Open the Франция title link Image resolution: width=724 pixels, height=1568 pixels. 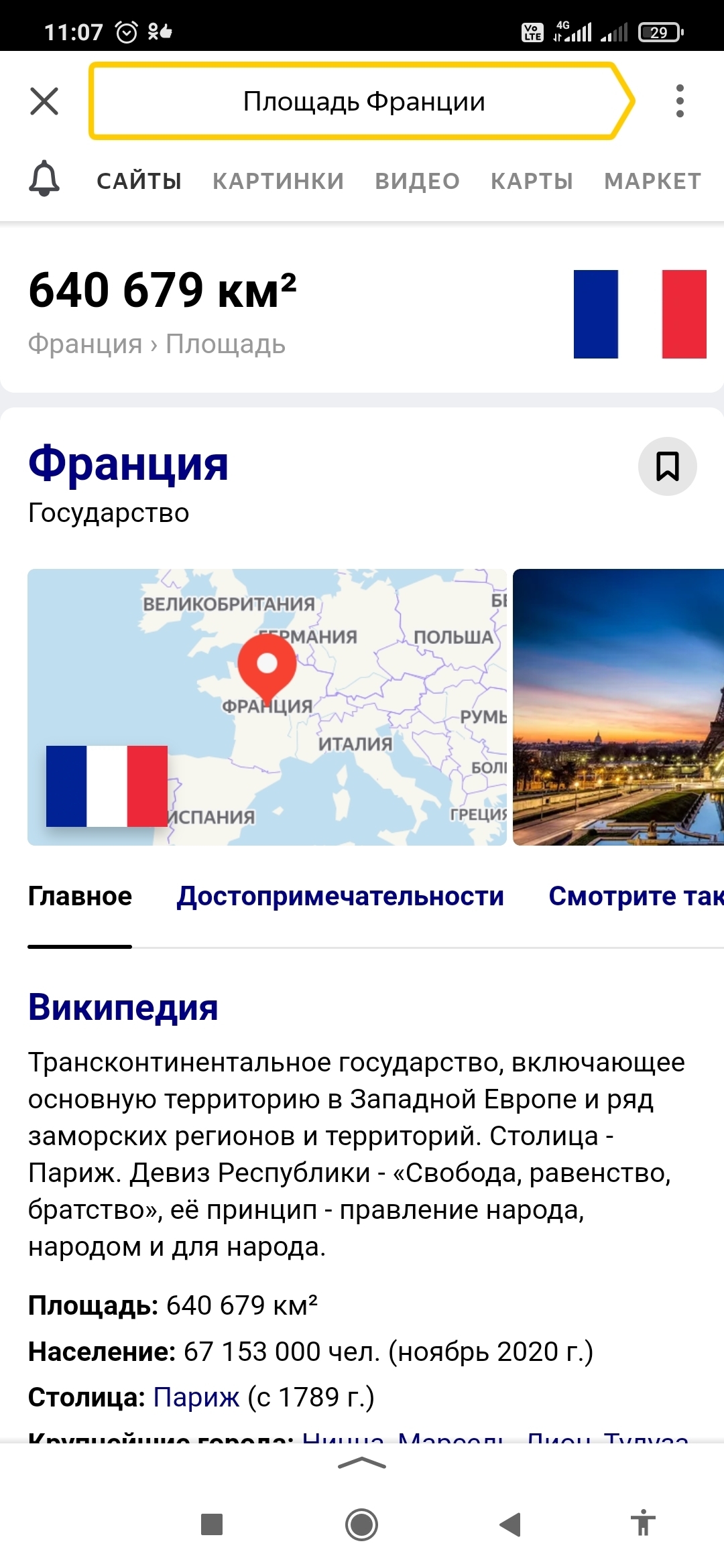click(128, 464)
